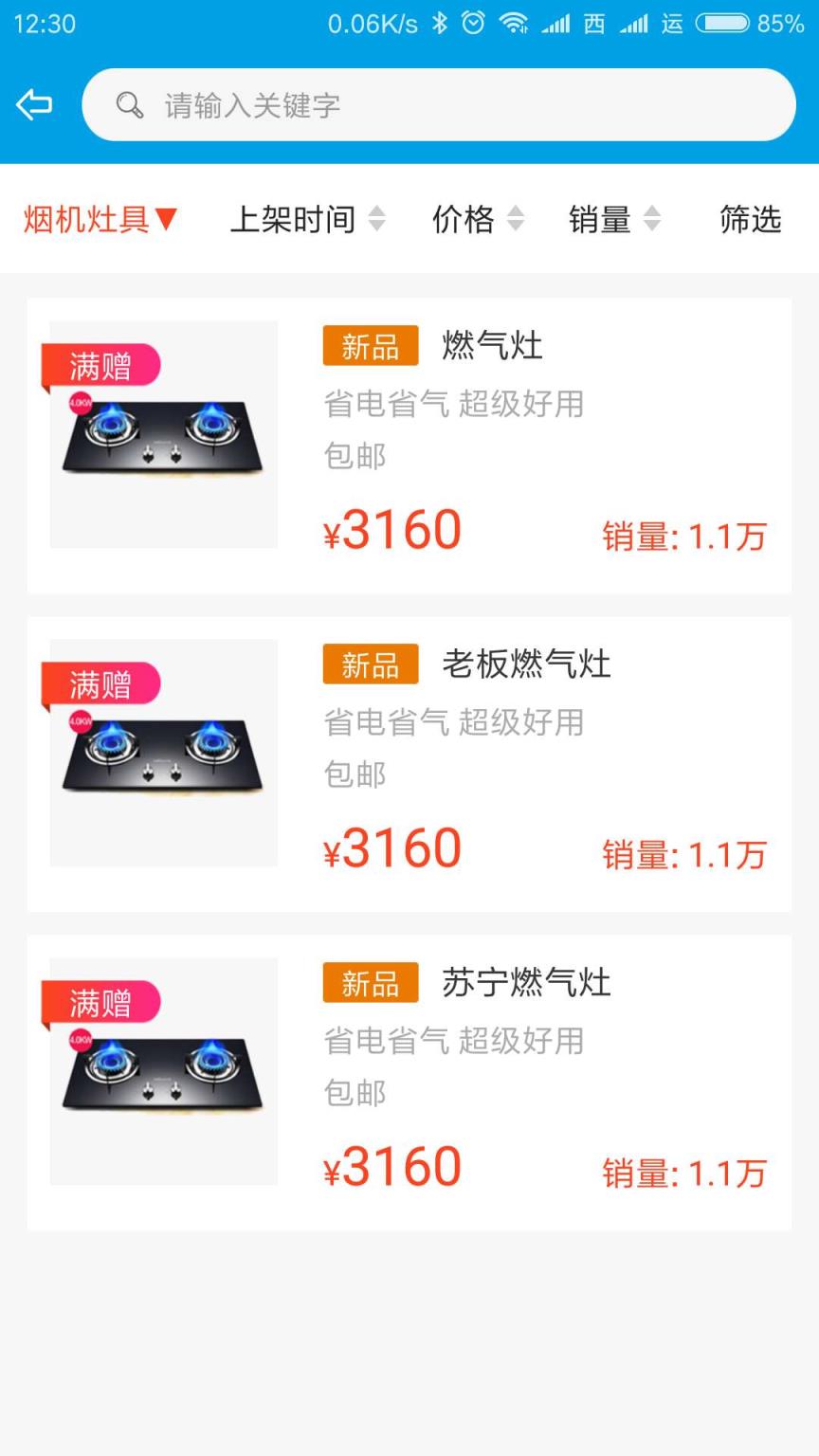Select the 筛选 filter option
The height and width of the screenshot is (1456, 819).
pyautogui.click(x=751, y=219)
